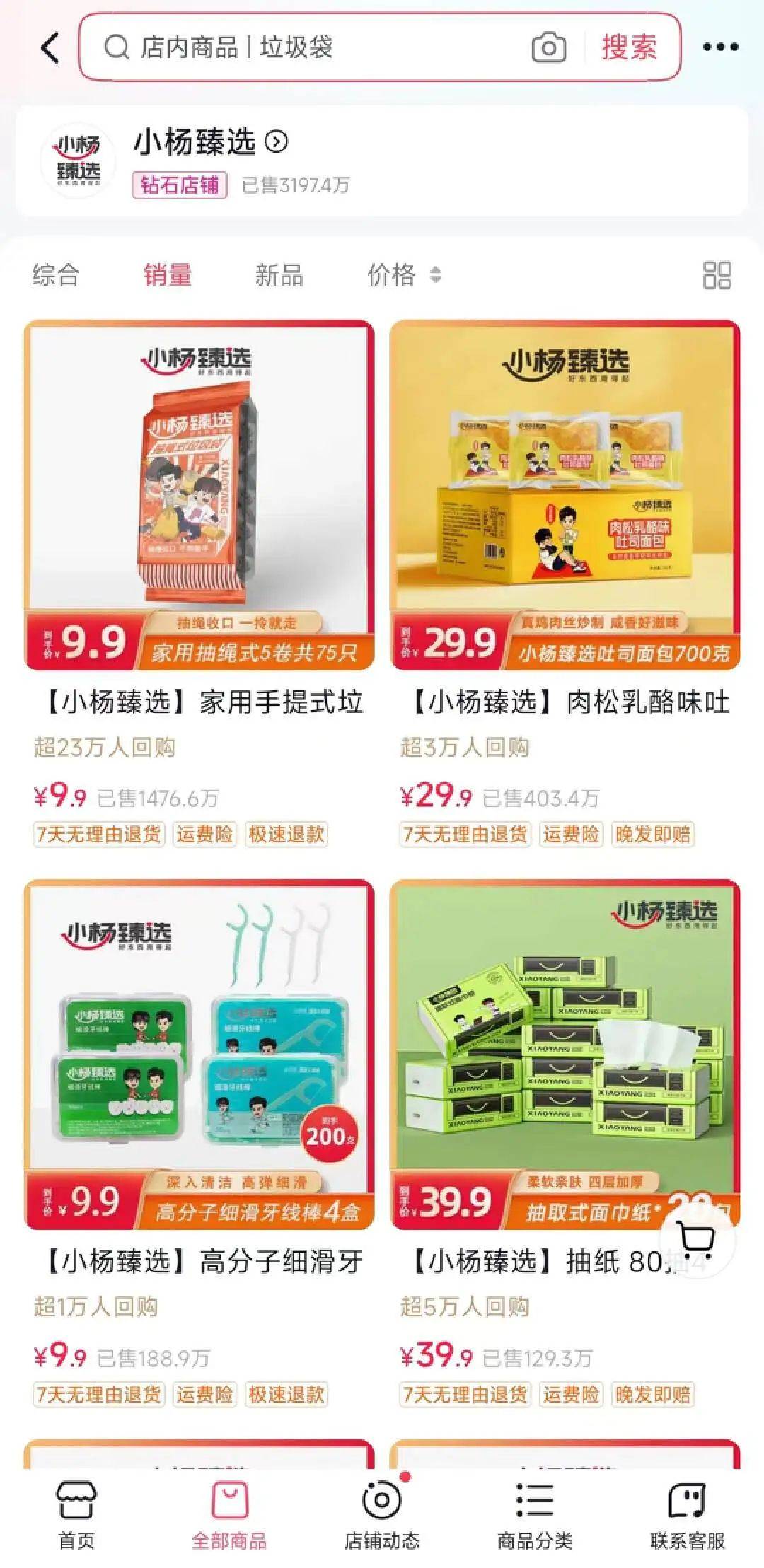764x1568 pixels.
Task: Open the three-dot overflow menu
Action: (720, 48)
